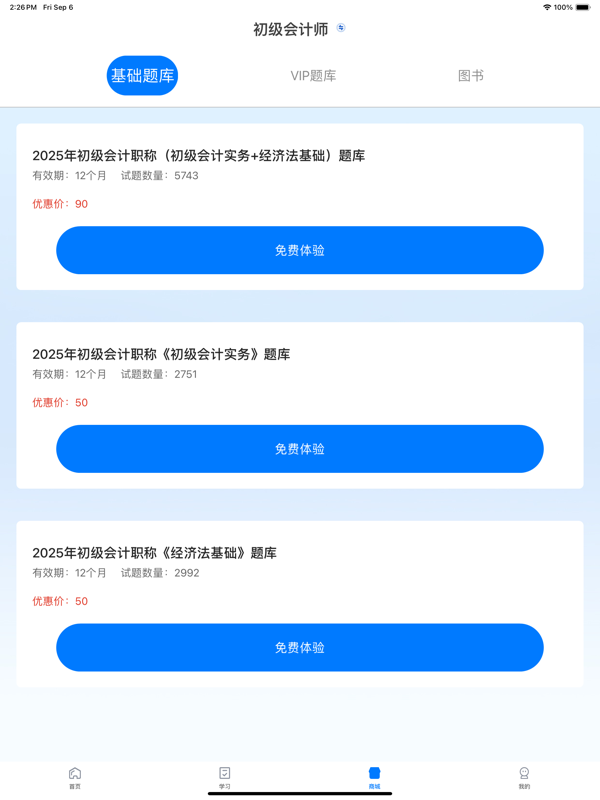Open the 图书 tab

tap(471, 76)
